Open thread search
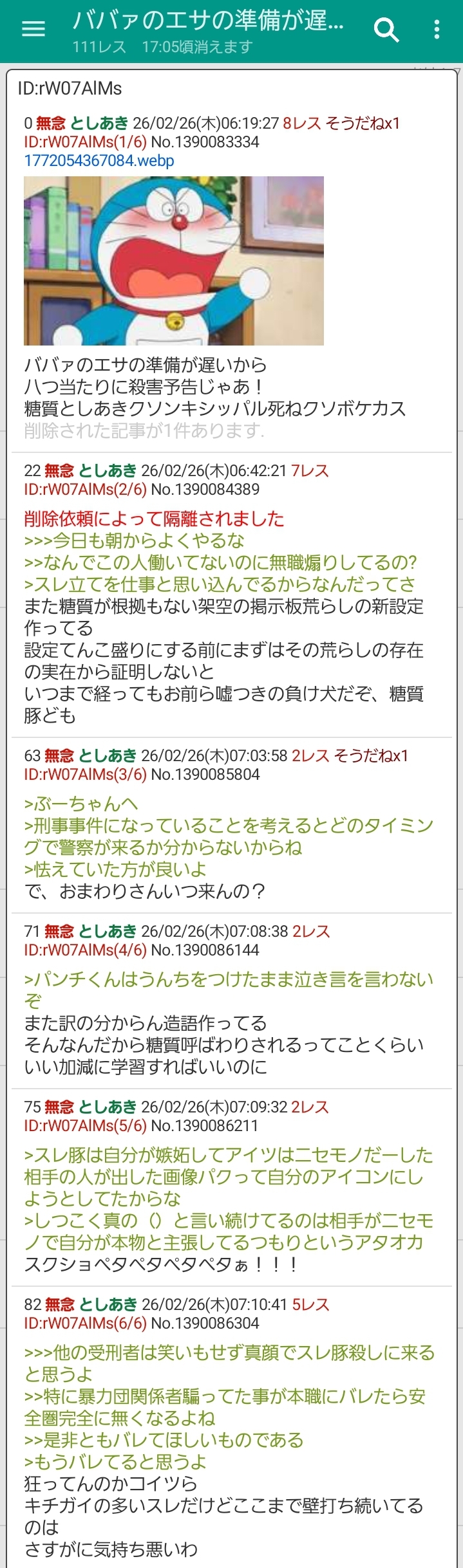Image resolution: width=463 pixels, height=1568 pixels. [x=386, y=30]
